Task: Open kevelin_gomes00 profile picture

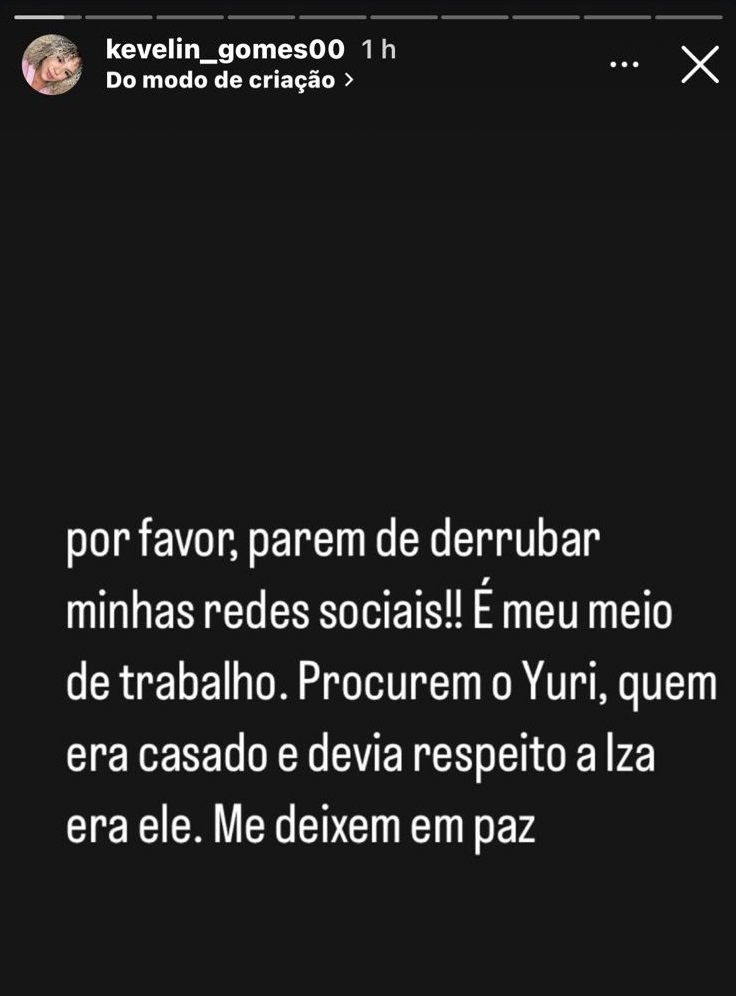Action: (x=52, y=65)
